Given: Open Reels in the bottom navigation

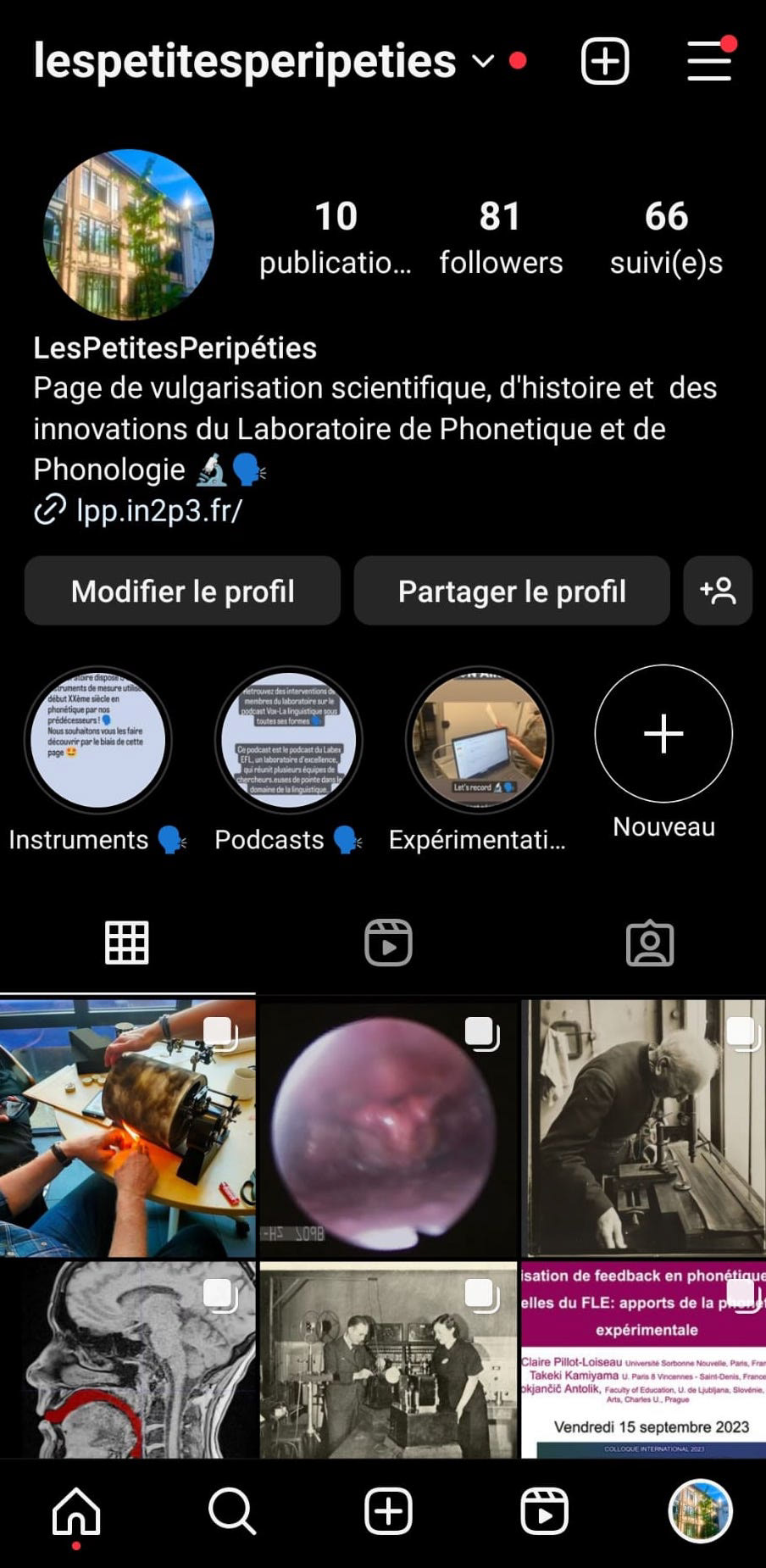Looking at the screenshot, I should [544, 1511].
